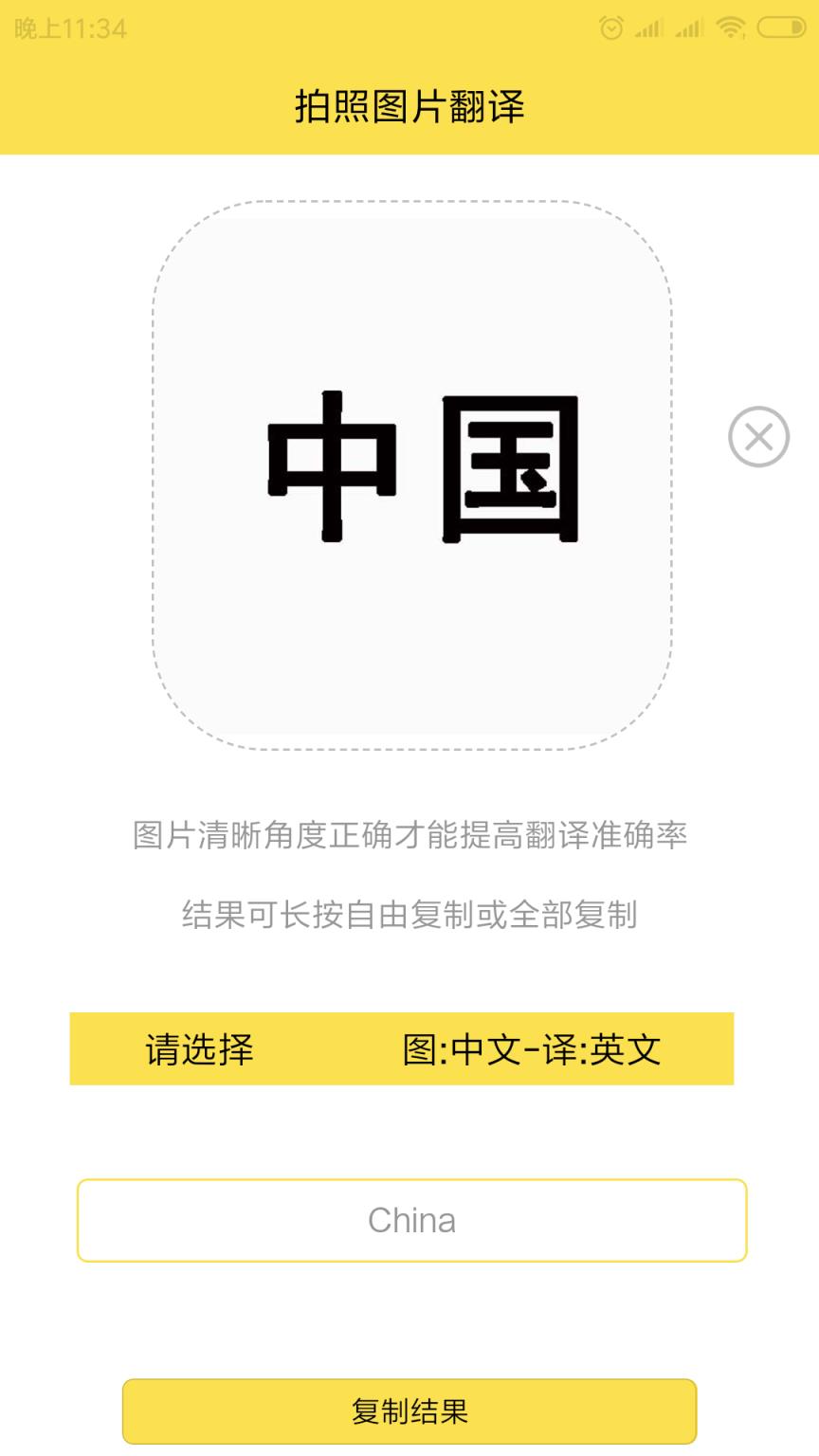This screenshot has height=1456, width=819.
Task: Remove the uploaded 中国 image
Action: 757,438
